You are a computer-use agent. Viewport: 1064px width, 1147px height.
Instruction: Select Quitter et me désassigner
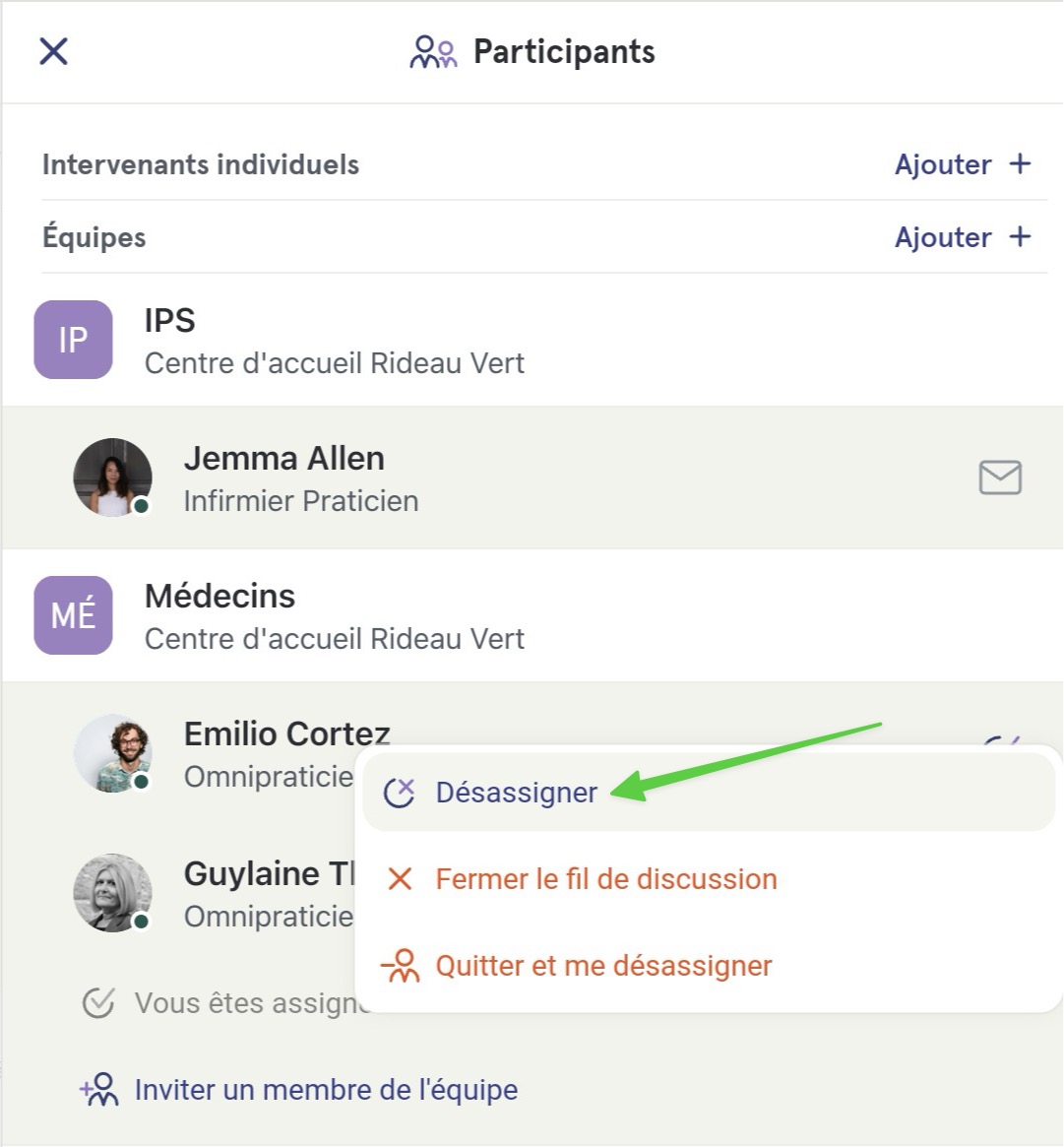(x=602, y=966)
